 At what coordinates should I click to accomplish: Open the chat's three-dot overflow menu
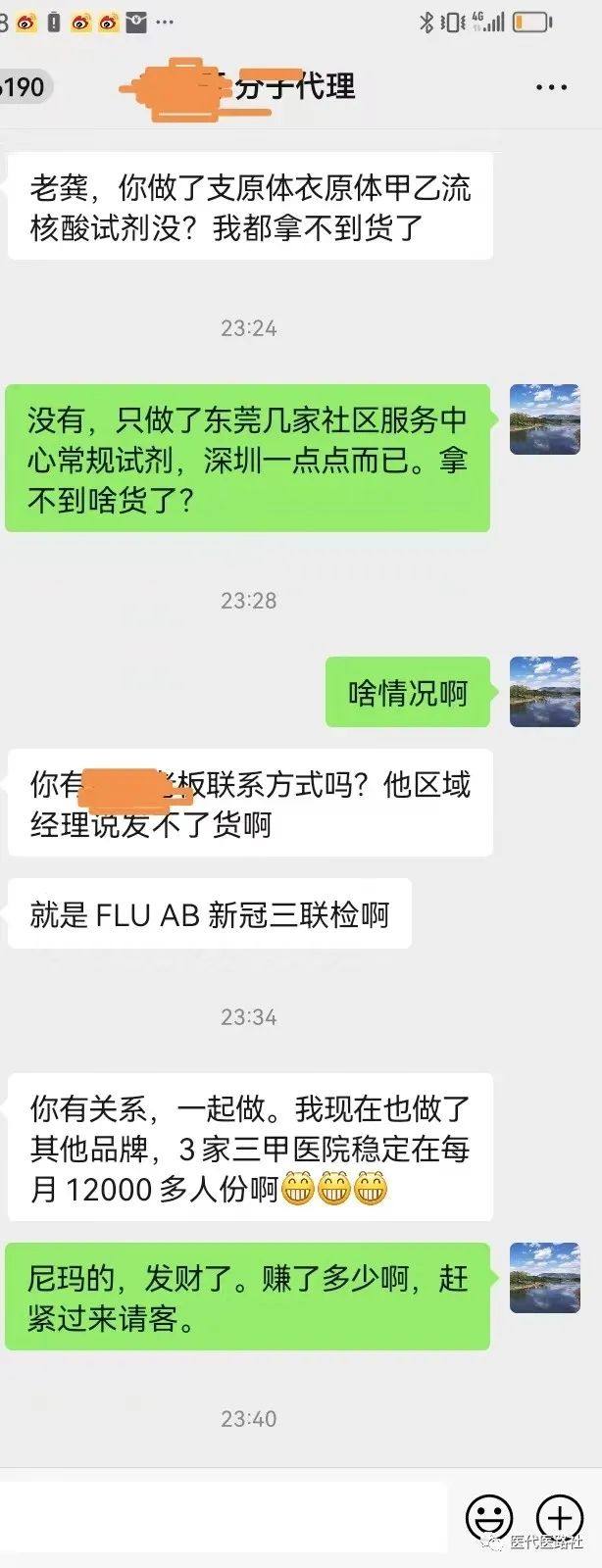pyautogui.click(x=551, y=87)
